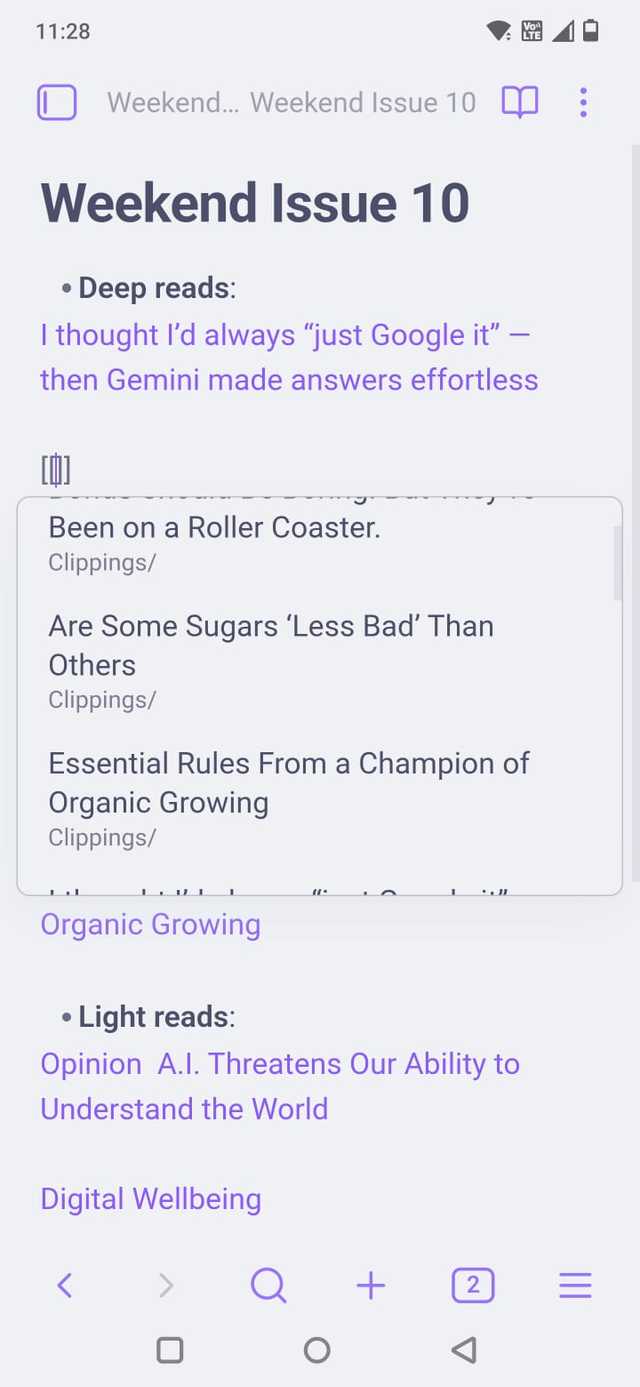Viewport: 640px width, 1387px height.
Task: Open the left sidebar panel
Action: pyautogui.click(x=57, y=103)
